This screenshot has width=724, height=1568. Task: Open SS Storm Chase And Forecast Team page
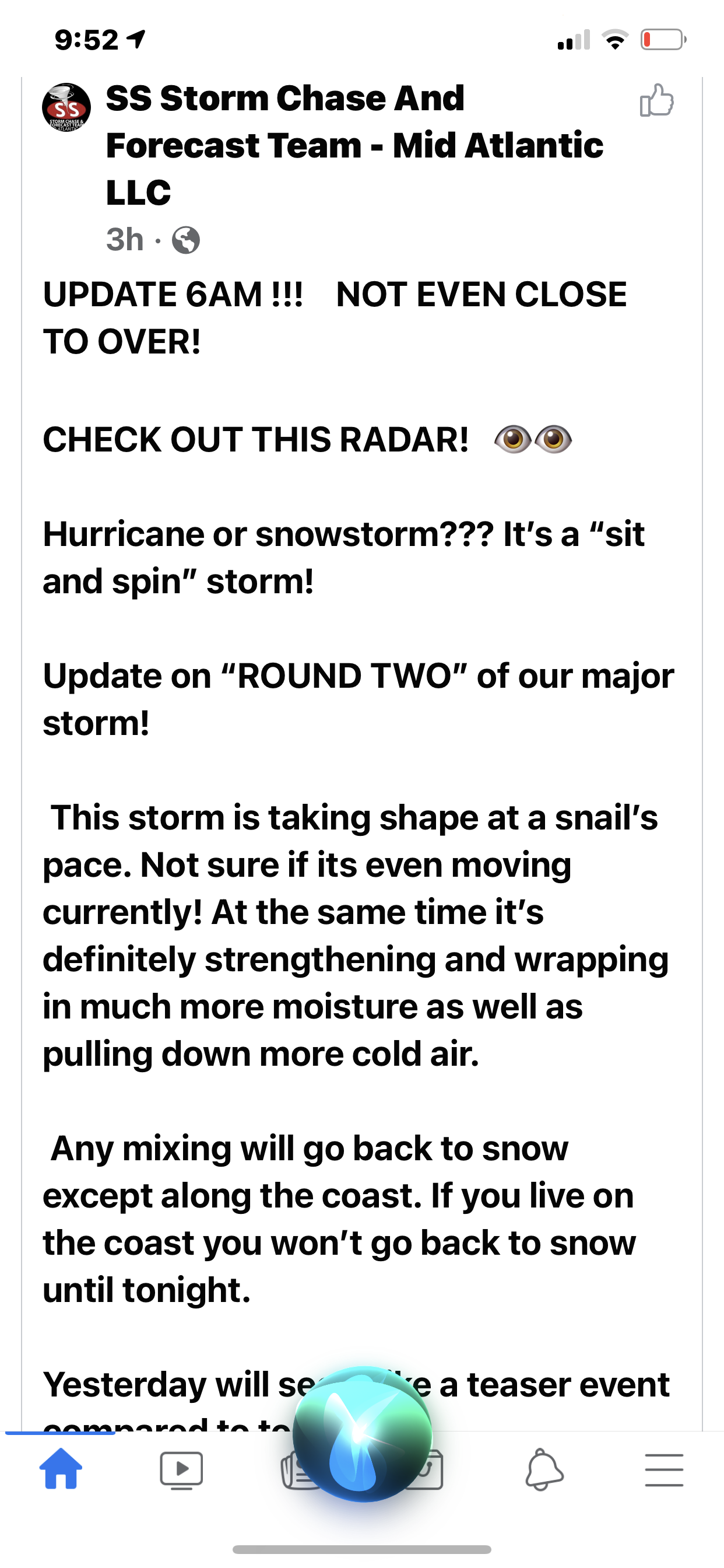click(354, 145)
